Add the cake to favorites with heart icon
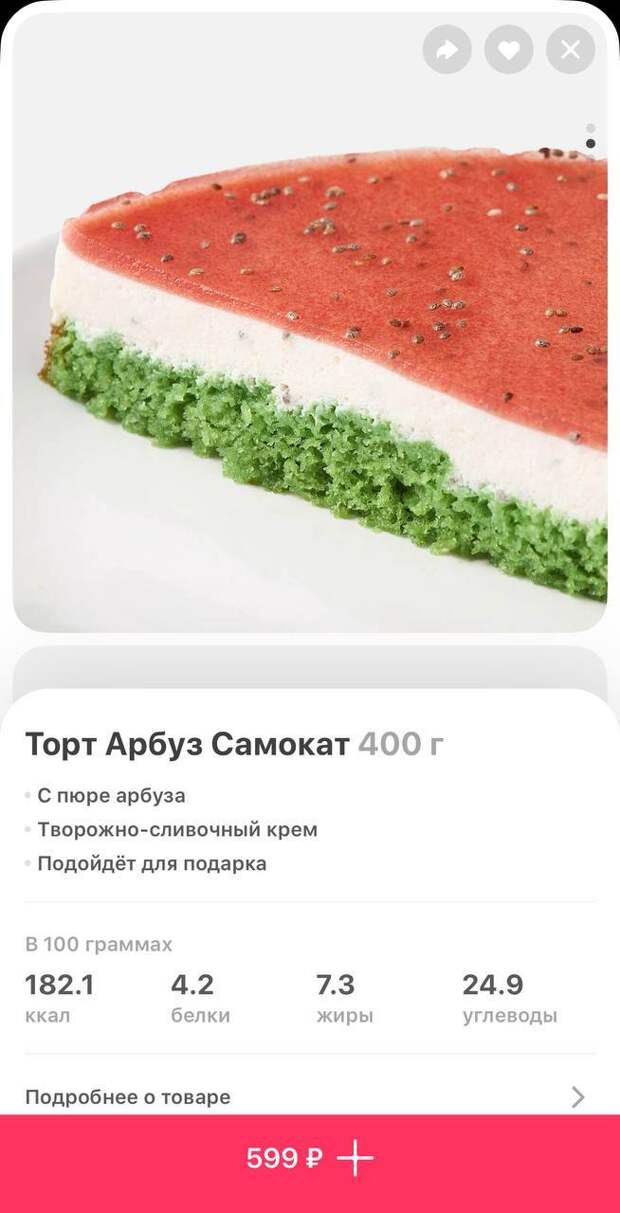620x1213 pixels. 509,49
